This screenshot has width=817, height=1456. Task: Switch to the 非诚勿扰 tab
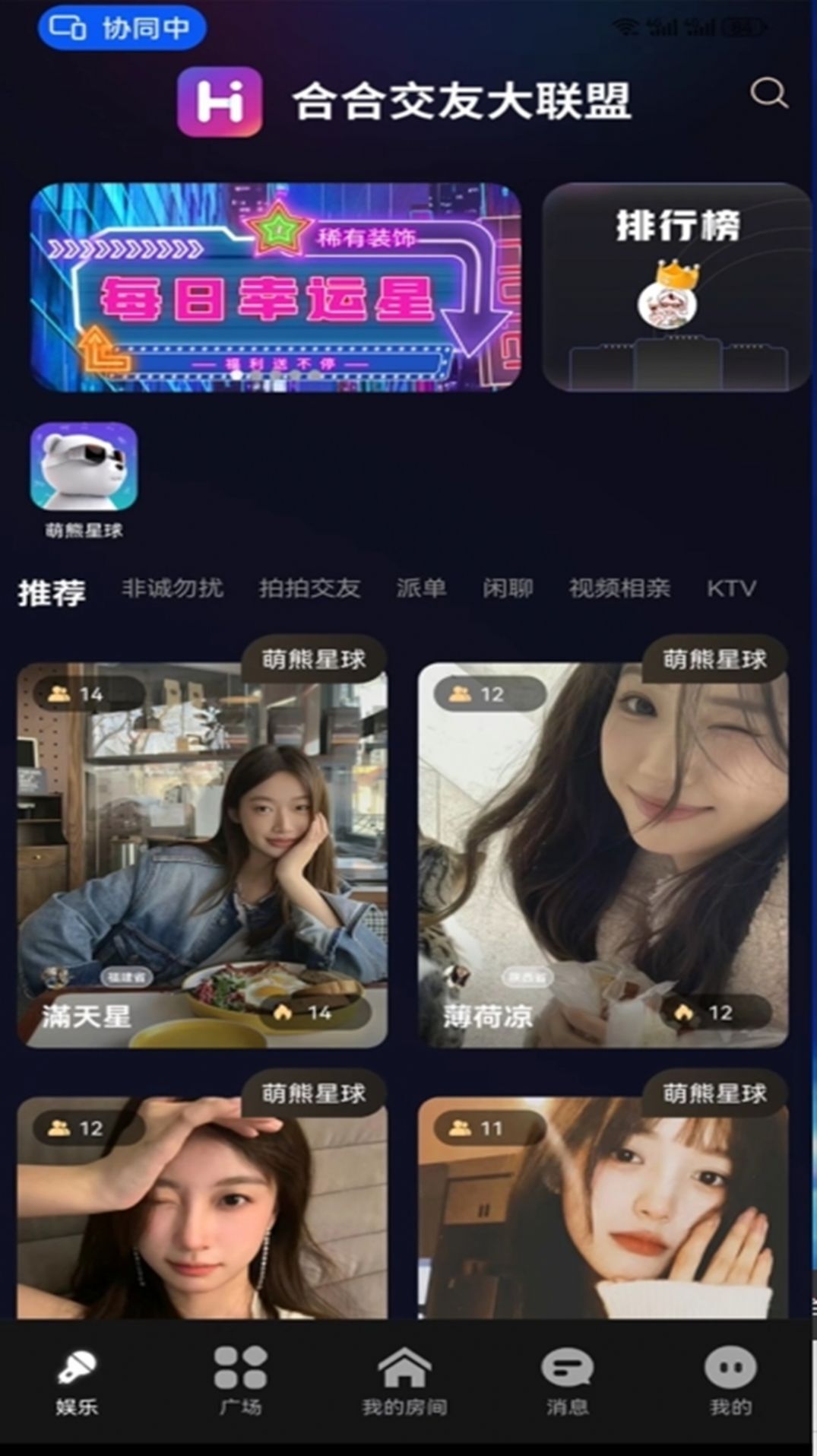[171, 589]
